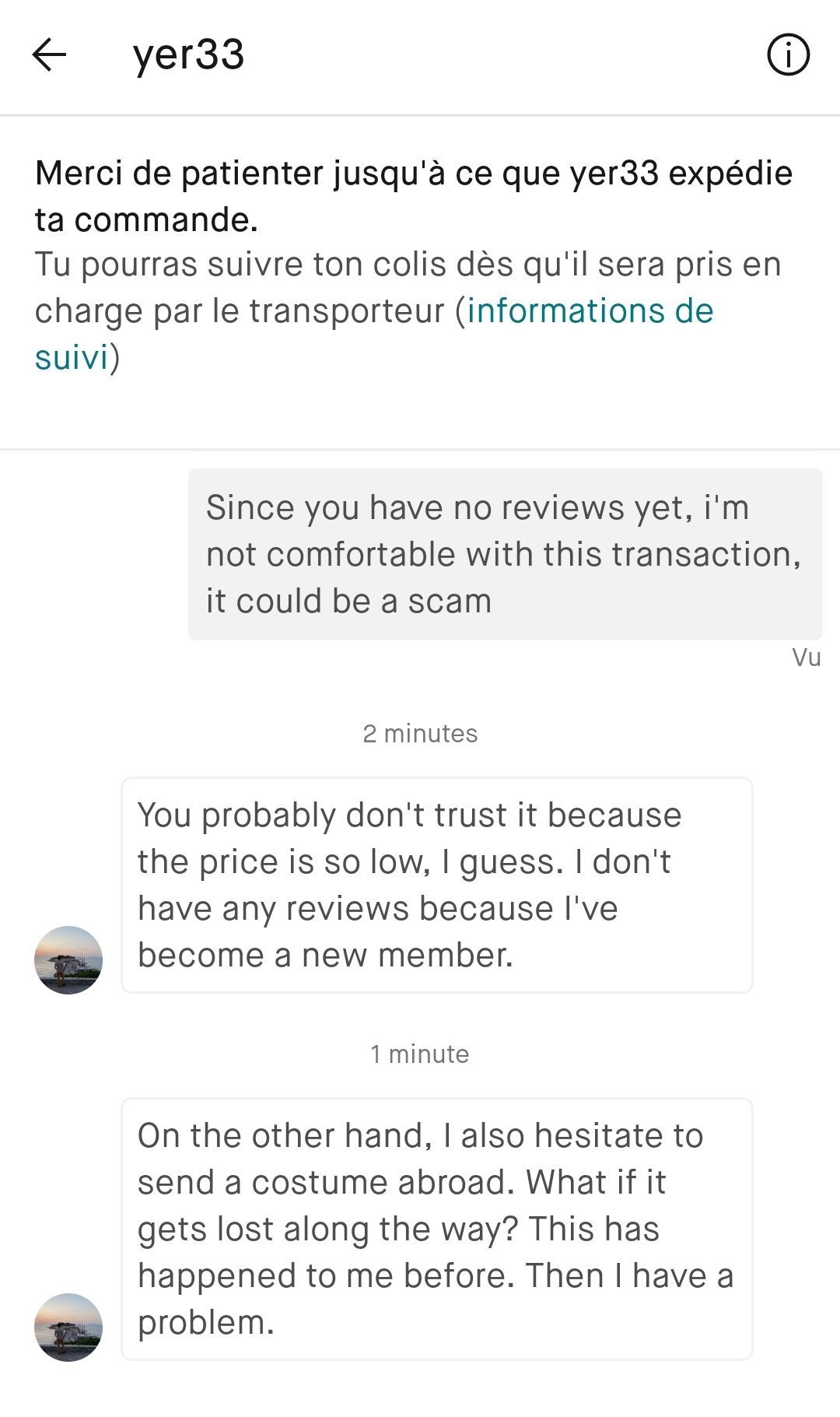Open the conversation info icon
Screen dimensions: 840x1417
pyautogui.click(x=788, y=55)
